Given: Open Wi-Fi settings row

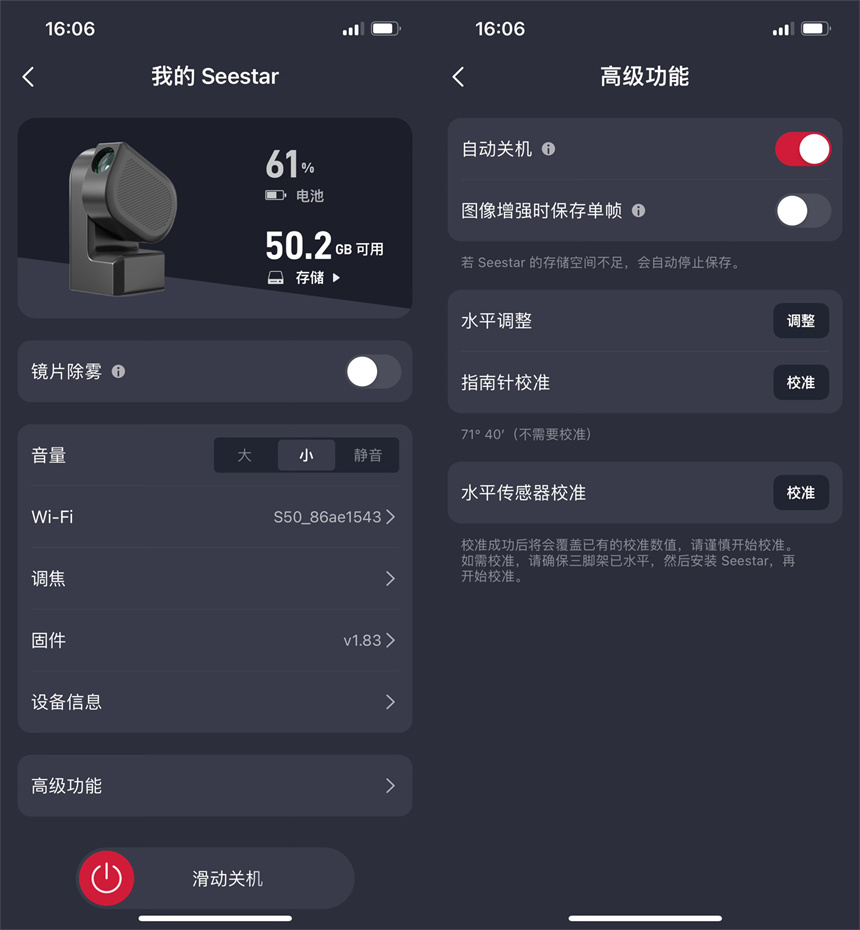Looking at the screenshot, I should [x=214, y=517].
